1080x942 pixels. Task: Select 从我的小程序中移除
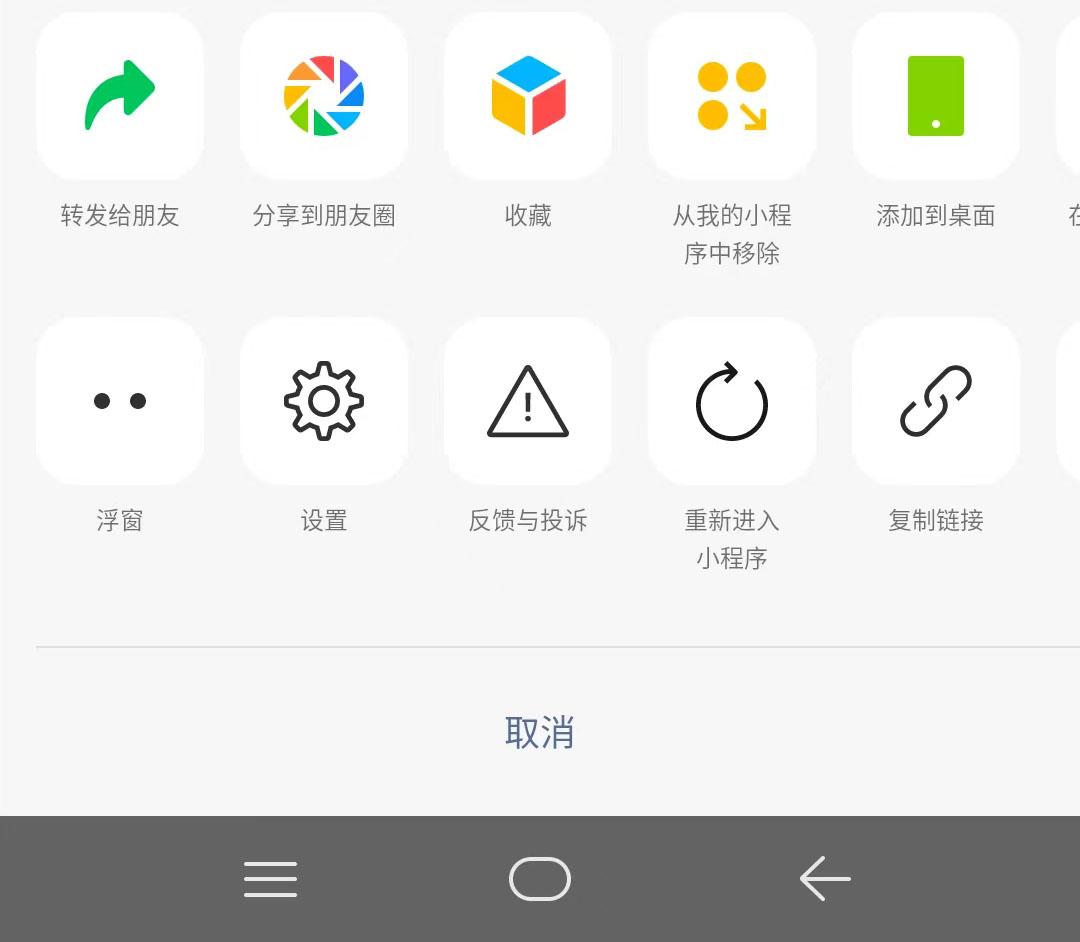tap(732, 97)
